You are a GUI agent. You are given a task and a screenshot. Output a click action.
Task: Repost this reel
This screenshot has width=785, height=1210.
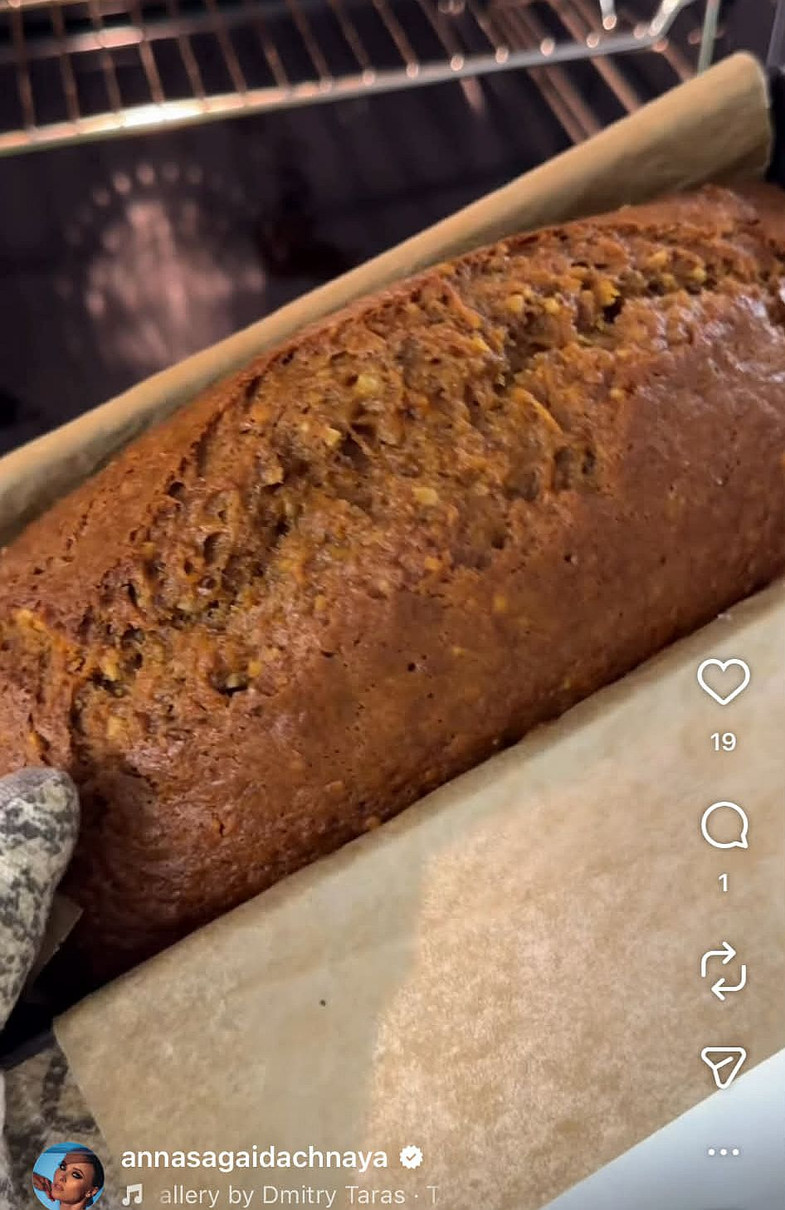pyautogui.click(x=723, y=970)
